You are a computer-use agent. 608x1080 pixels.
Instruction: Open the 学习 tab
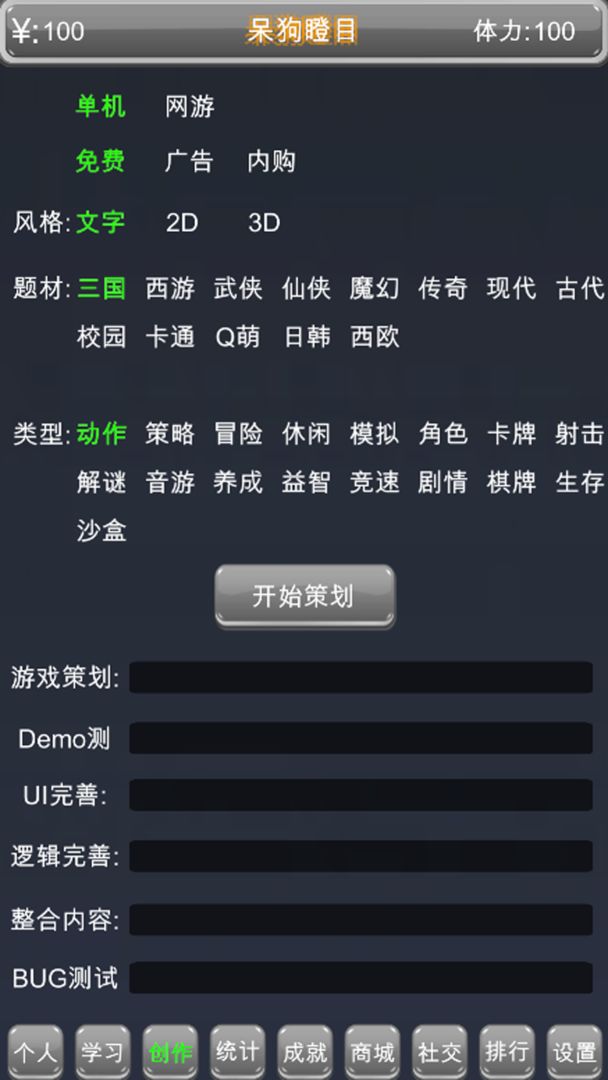[x=102, y=1052]
